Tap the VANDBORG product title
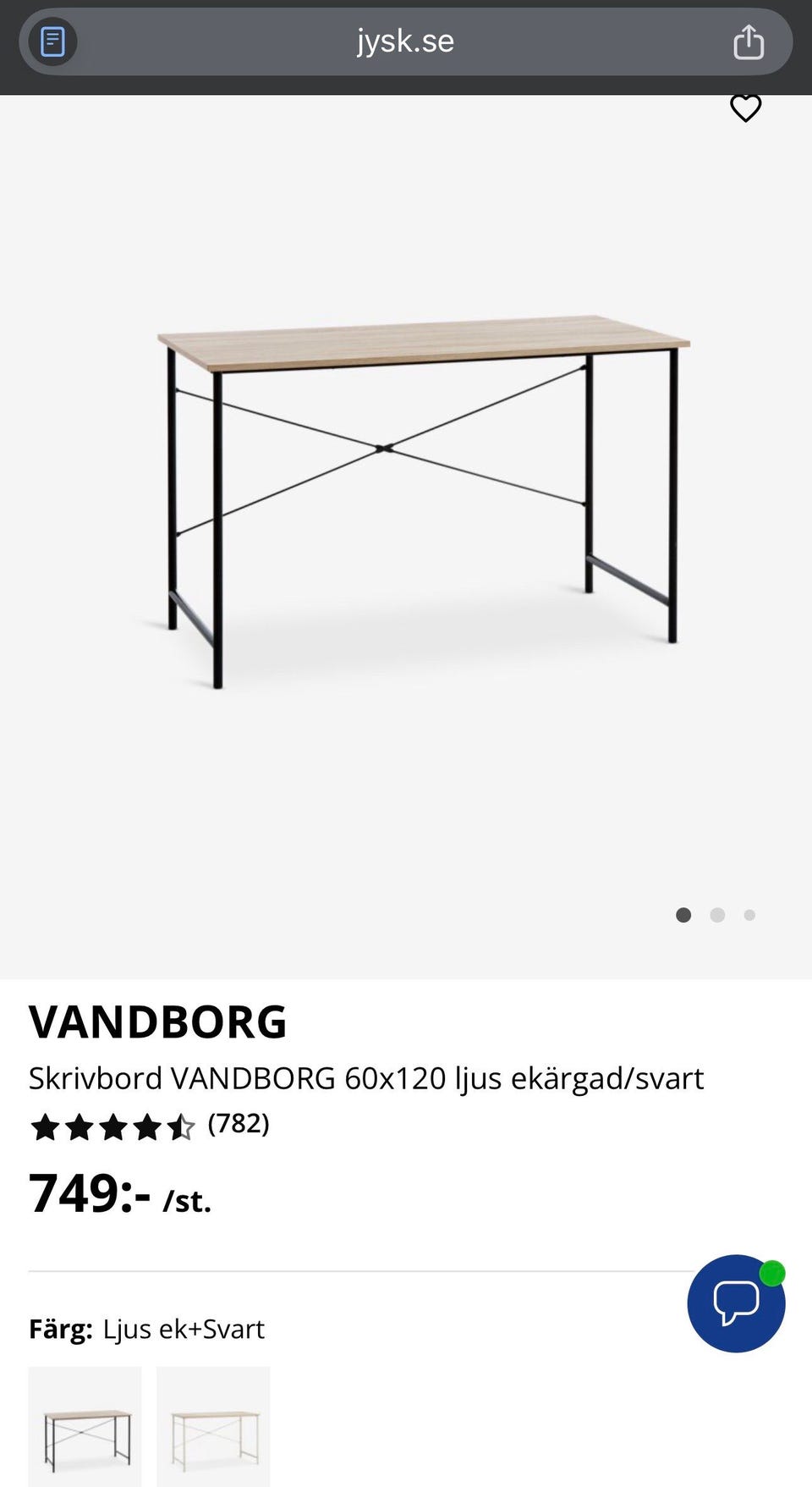Viewport: 812px width, 1487px height. (157, 1022)
